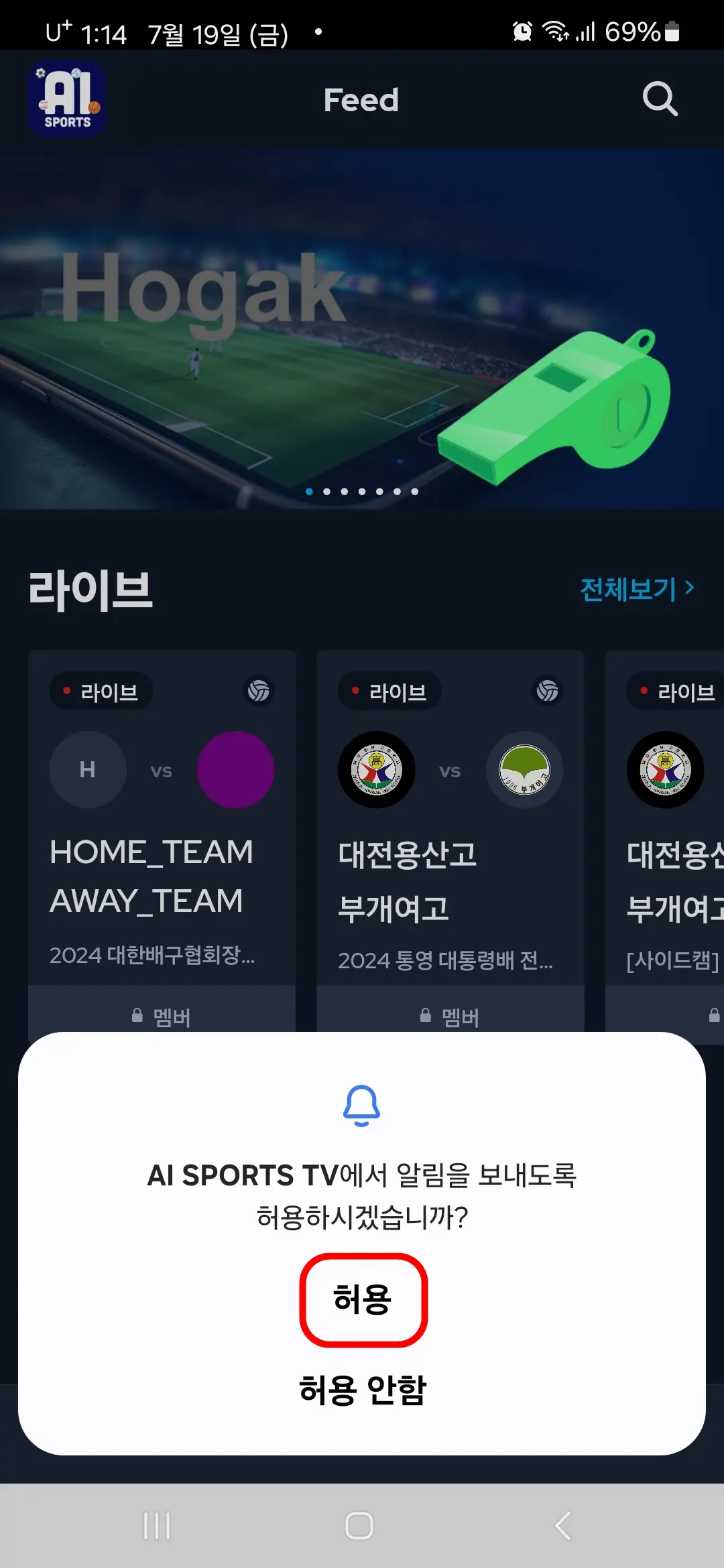The width and height of the screenshot is (724, 1568).
Task: Tap the 라이브 badge on HOME_TEAM card
Action: 101,692
